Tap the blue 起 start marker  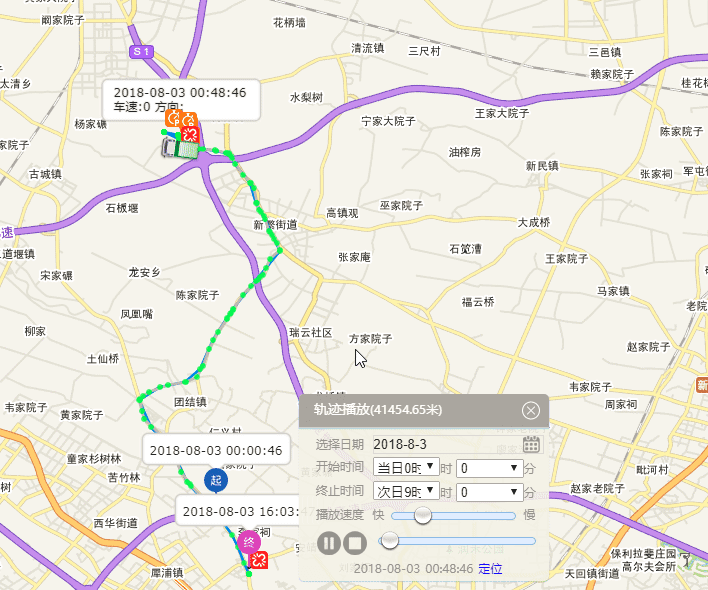(x=215, y=480)
